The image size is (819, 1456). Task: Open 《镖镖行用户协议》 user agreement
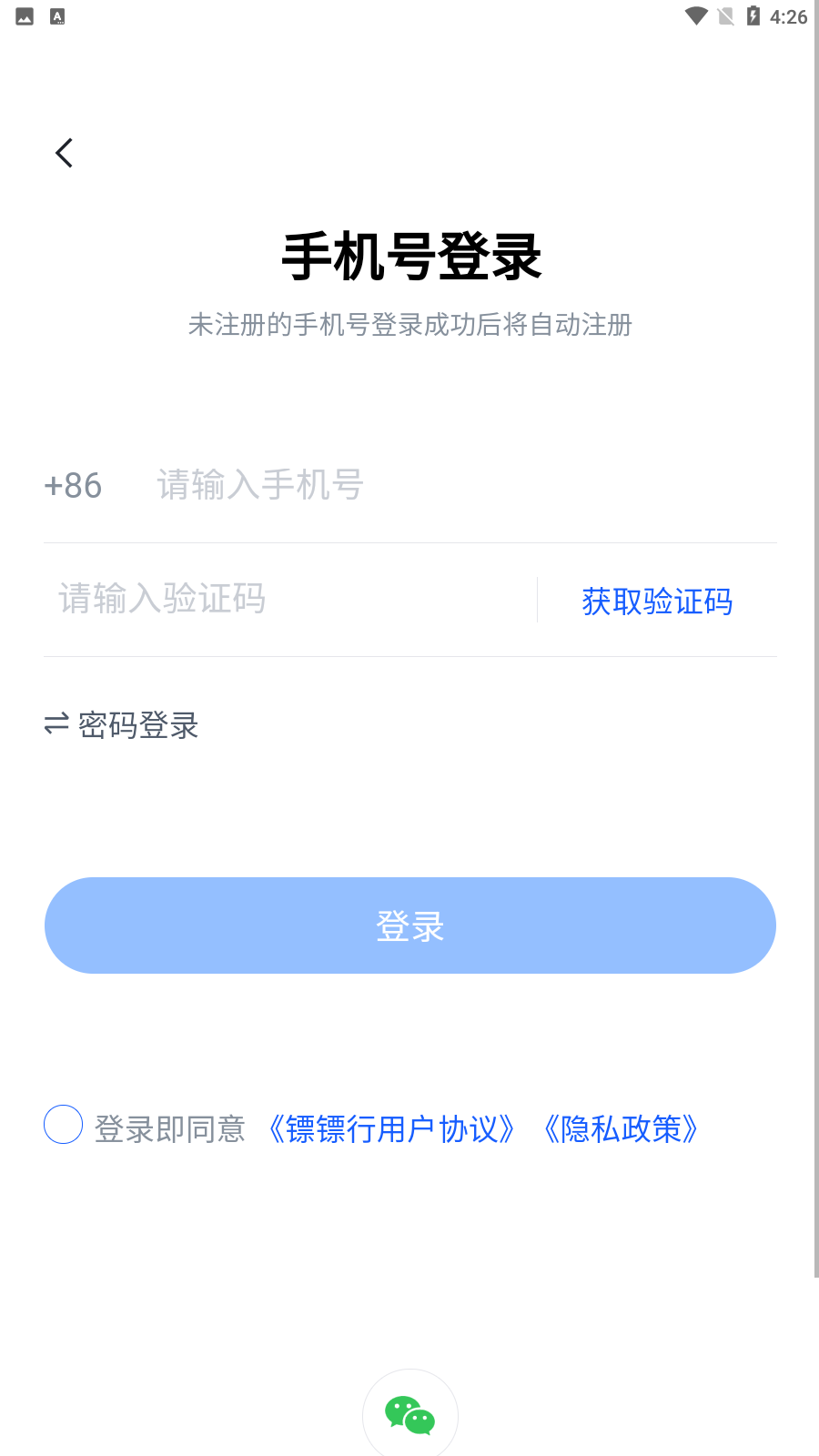pyautogui.click(x=392, y=1129)
